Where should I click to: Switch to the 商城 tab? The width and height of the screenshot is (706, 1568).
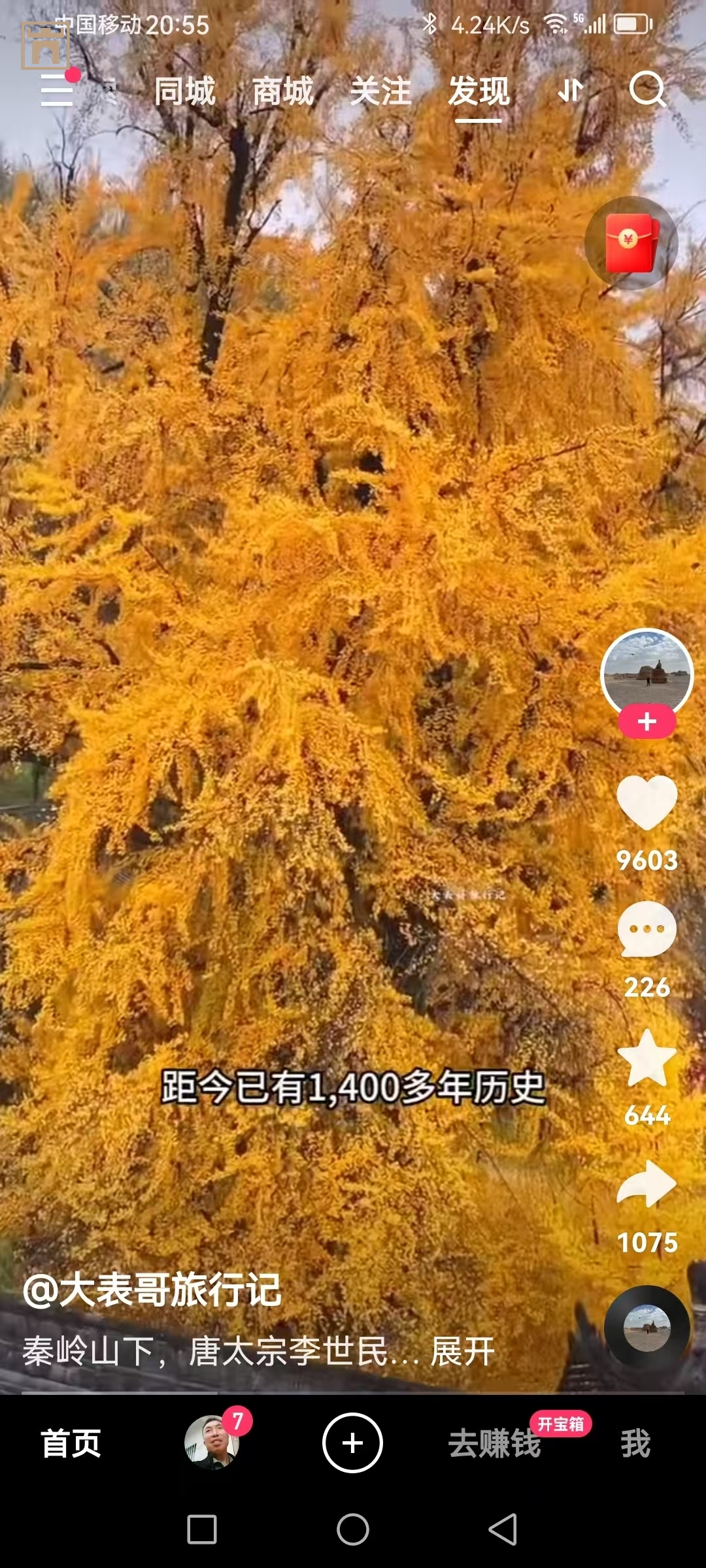283,91
